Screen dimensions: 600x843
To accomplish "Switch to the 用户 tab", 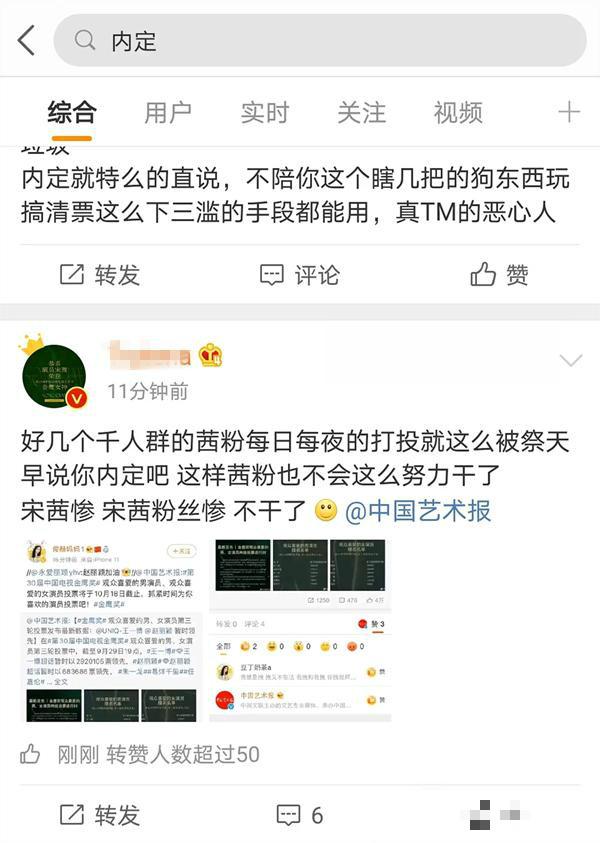I will pyautogui.click(x=167, y=112).
